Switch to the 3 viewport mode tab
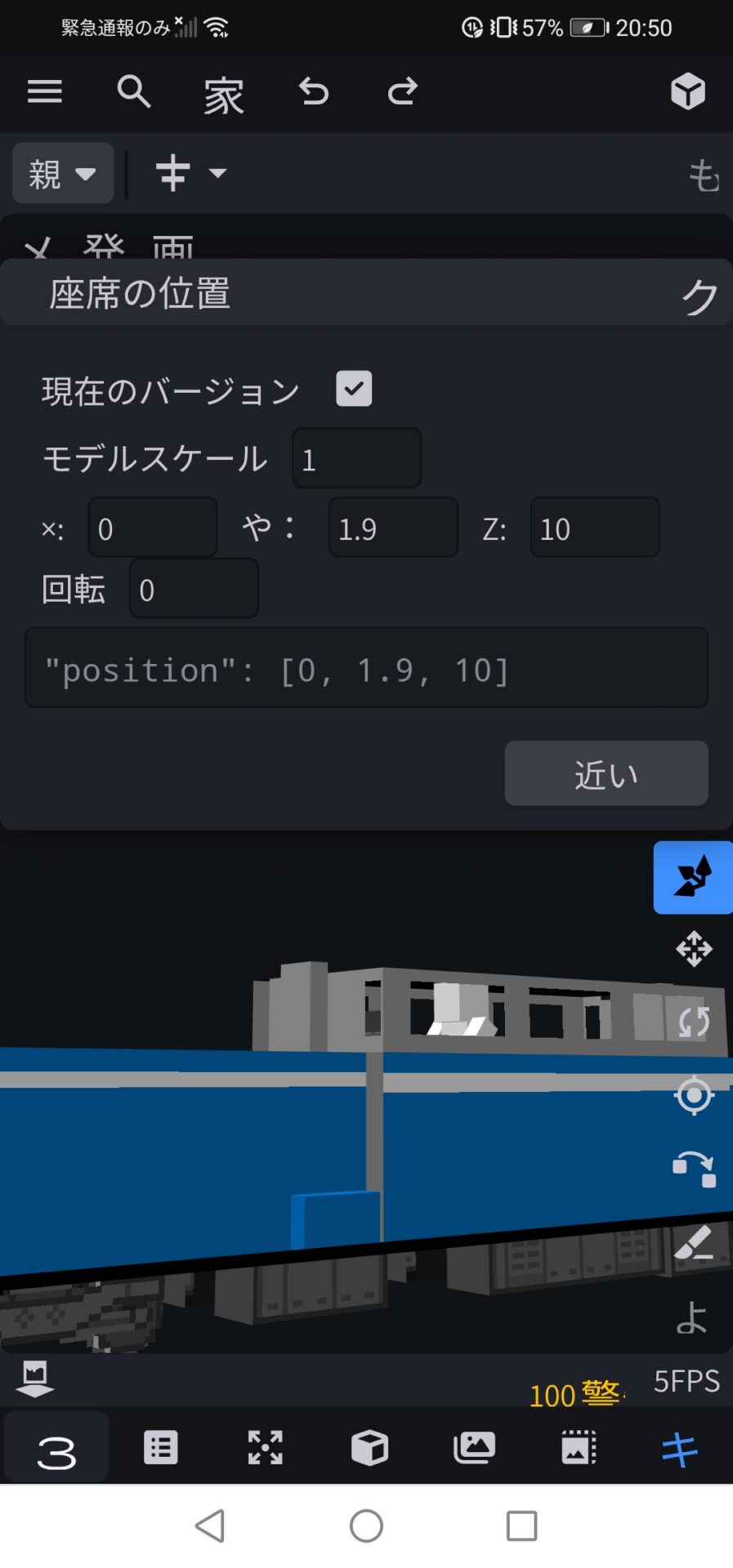This screenshot has height=1568, width=733. tap(55, 1447)
